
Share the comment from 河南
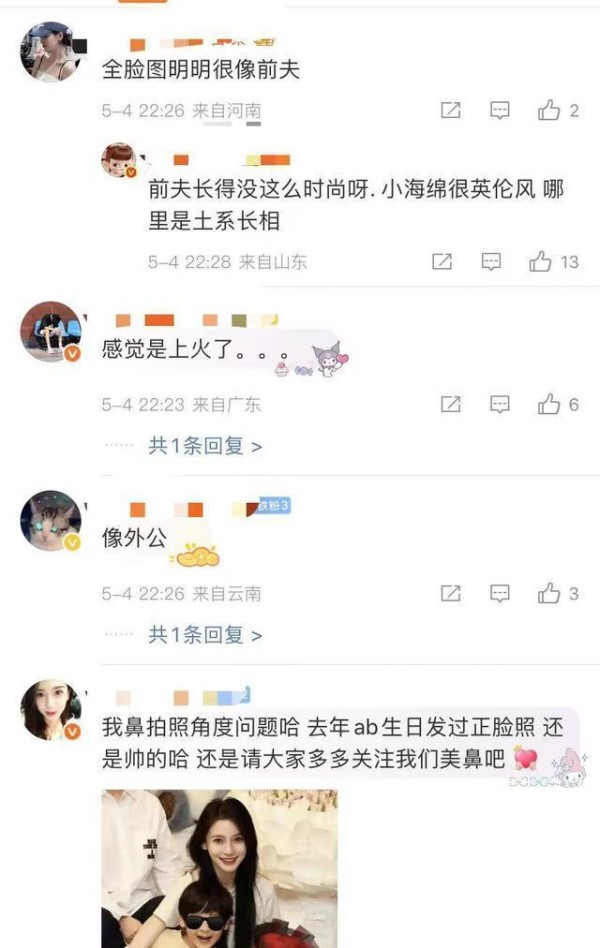[451, 111]
